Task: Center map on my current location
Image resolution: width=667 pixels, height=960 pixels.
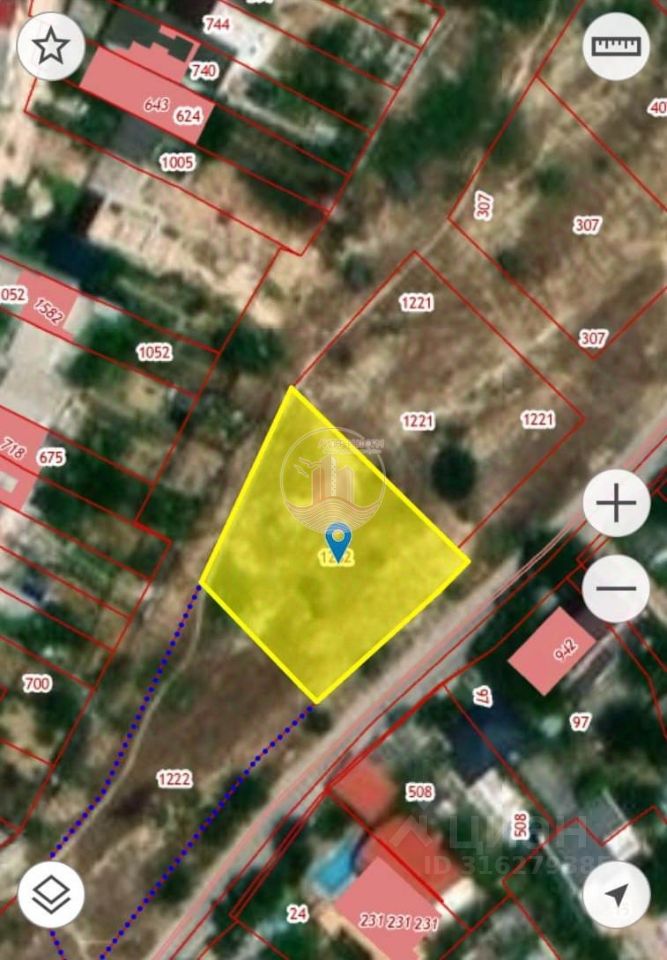Action: (616, 894)
